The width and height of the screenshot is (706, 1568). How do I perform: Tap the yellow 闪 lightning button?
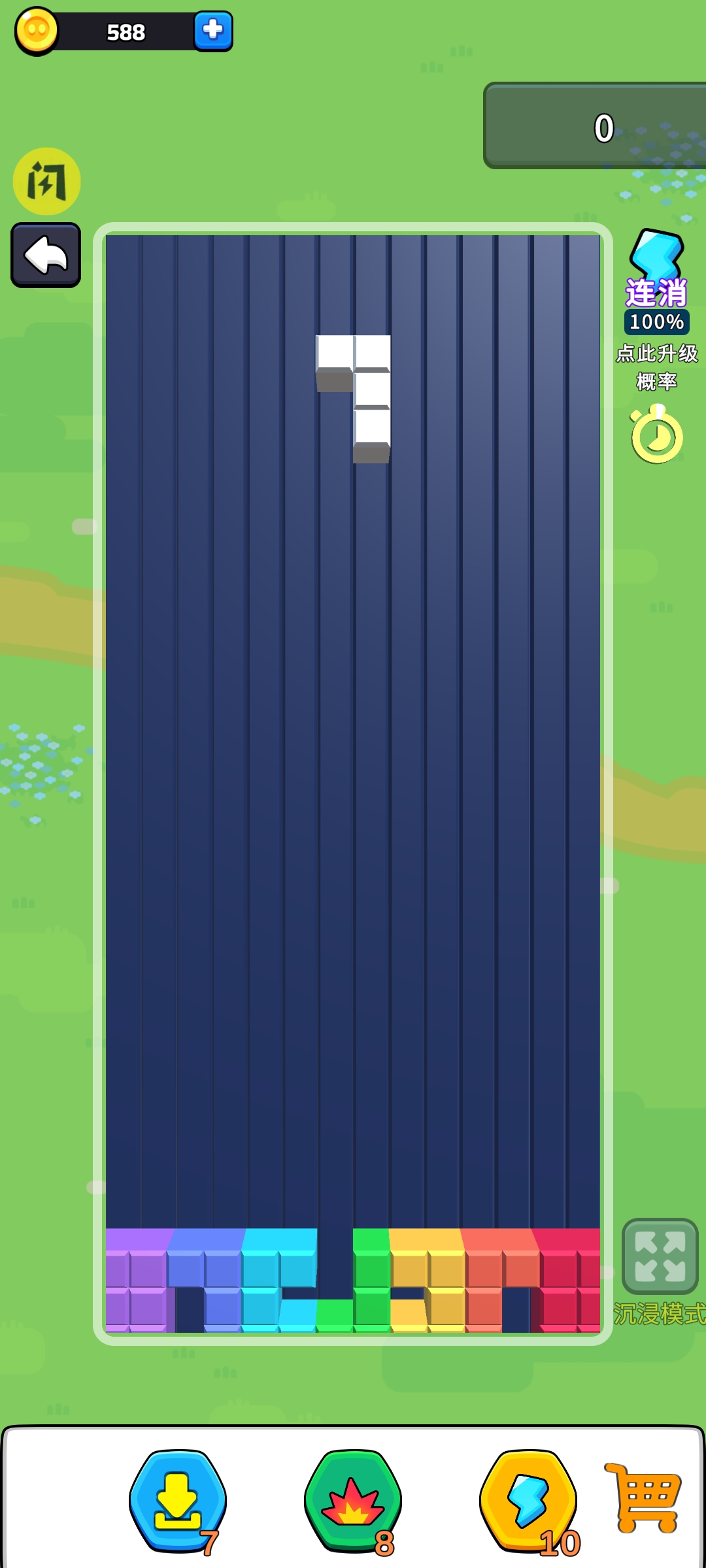tap(46, 181)
